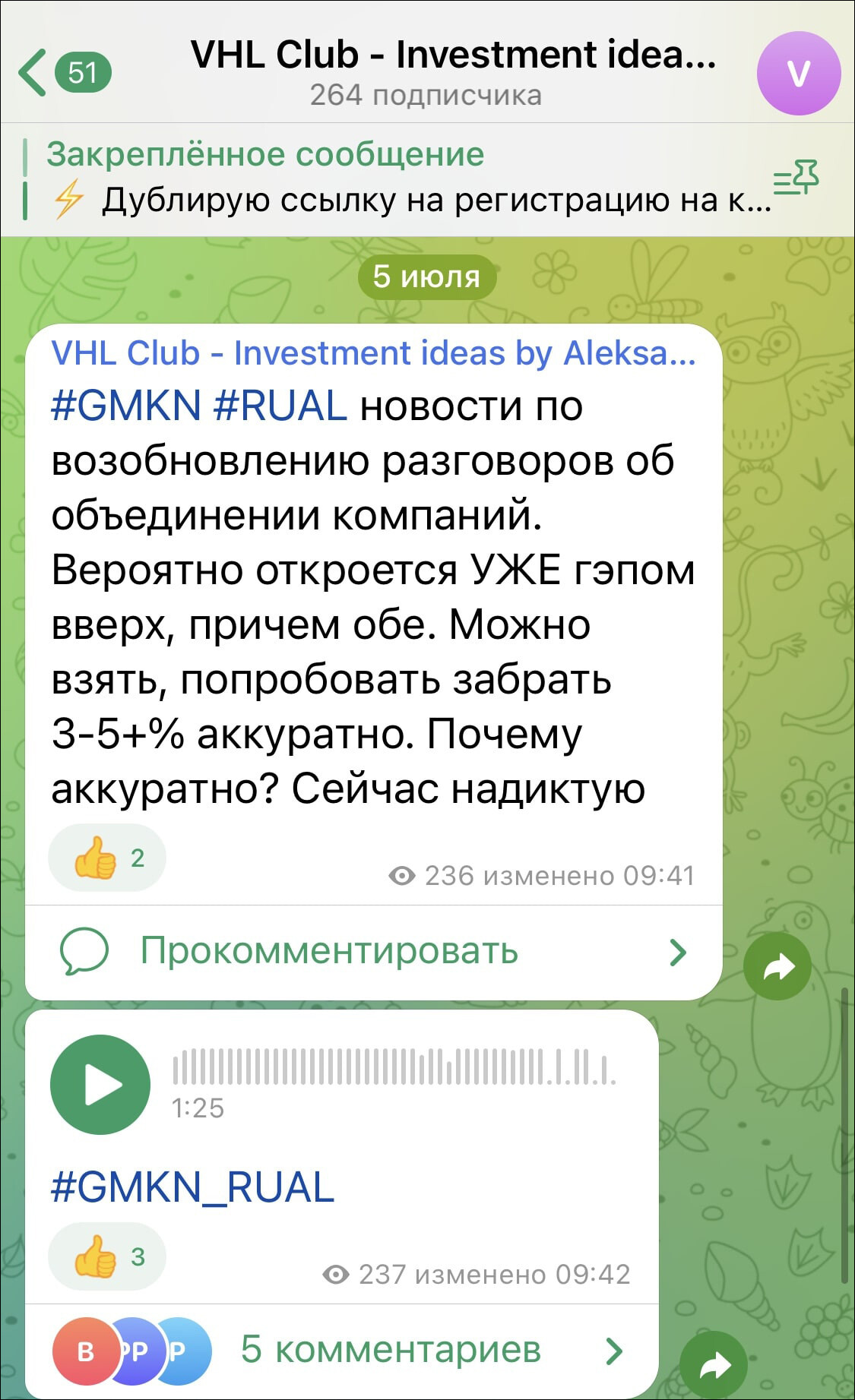Play the 1:25 voice message
855x1400 pixels.
tap(100, 1084)
